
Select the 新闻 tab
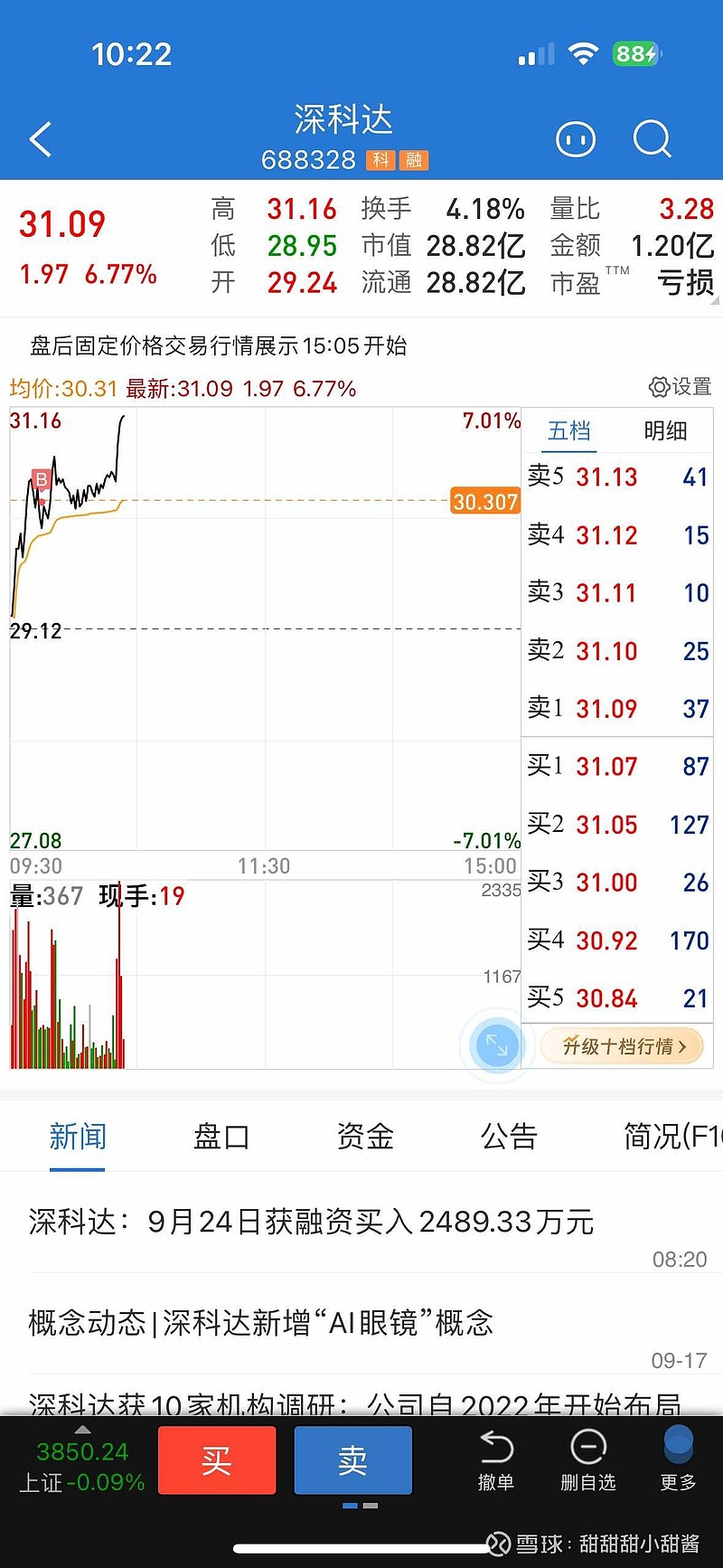click(x=78, y=1137)
